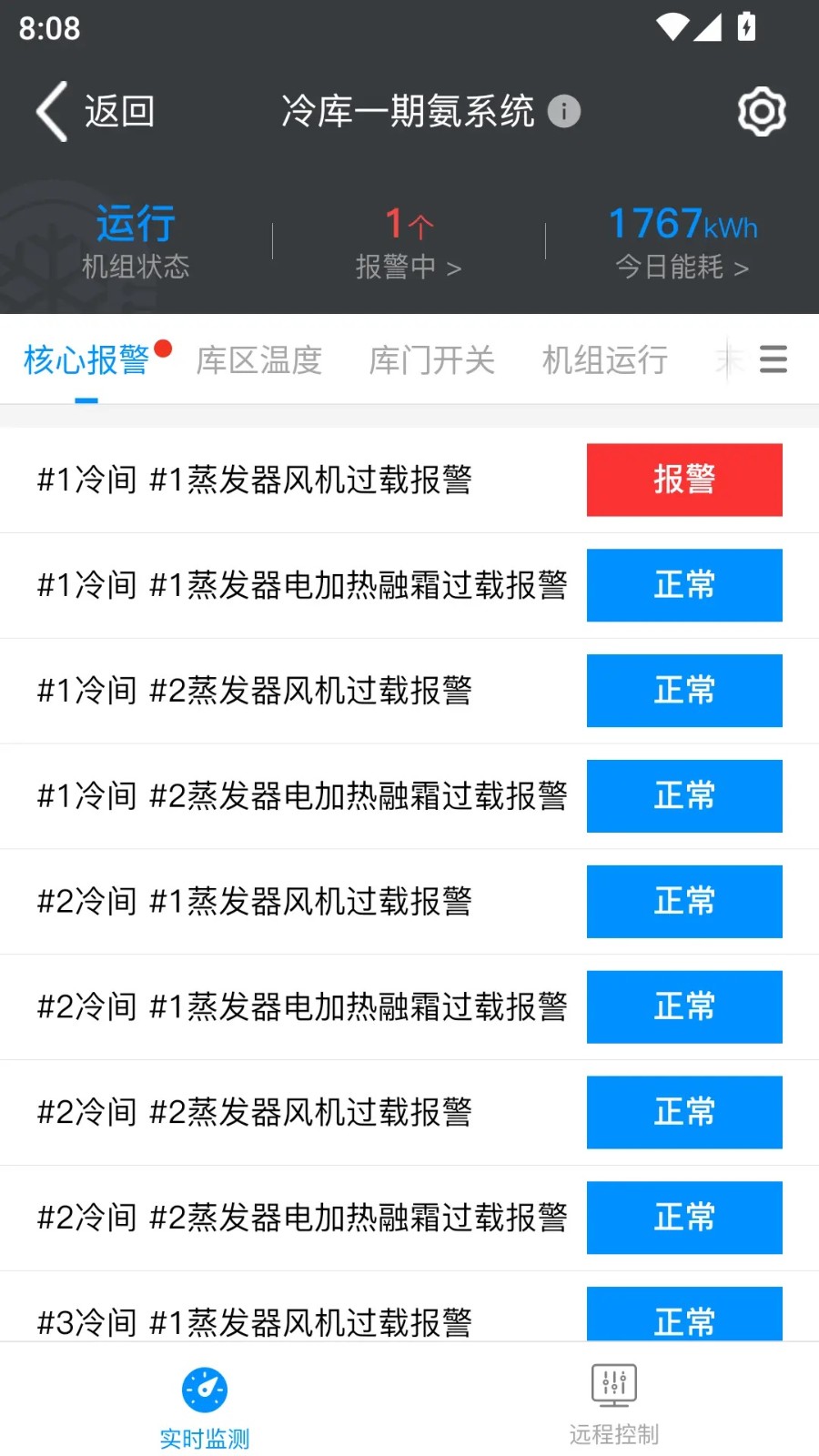
Task: Tap the back arrow icon
Action: coord(50,111)
